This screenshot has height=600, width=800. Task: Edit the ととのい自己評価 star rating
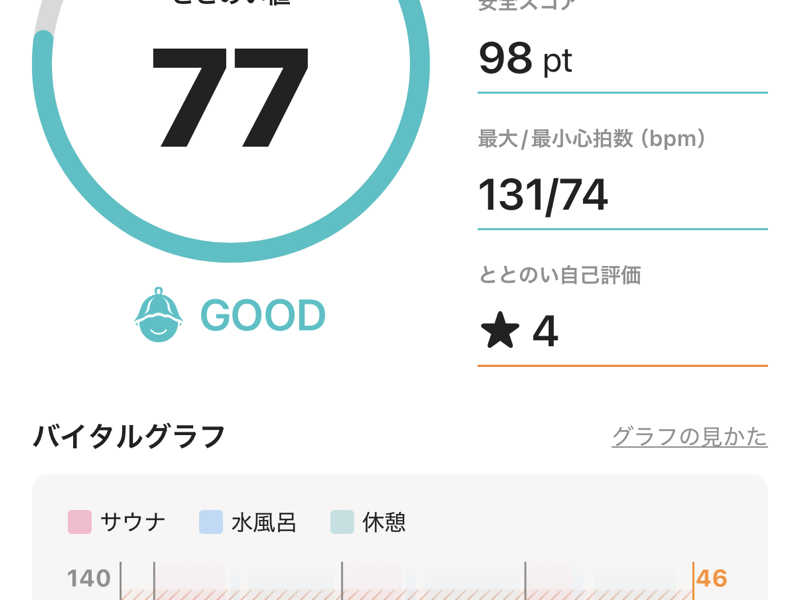click(x=622, y=332)
